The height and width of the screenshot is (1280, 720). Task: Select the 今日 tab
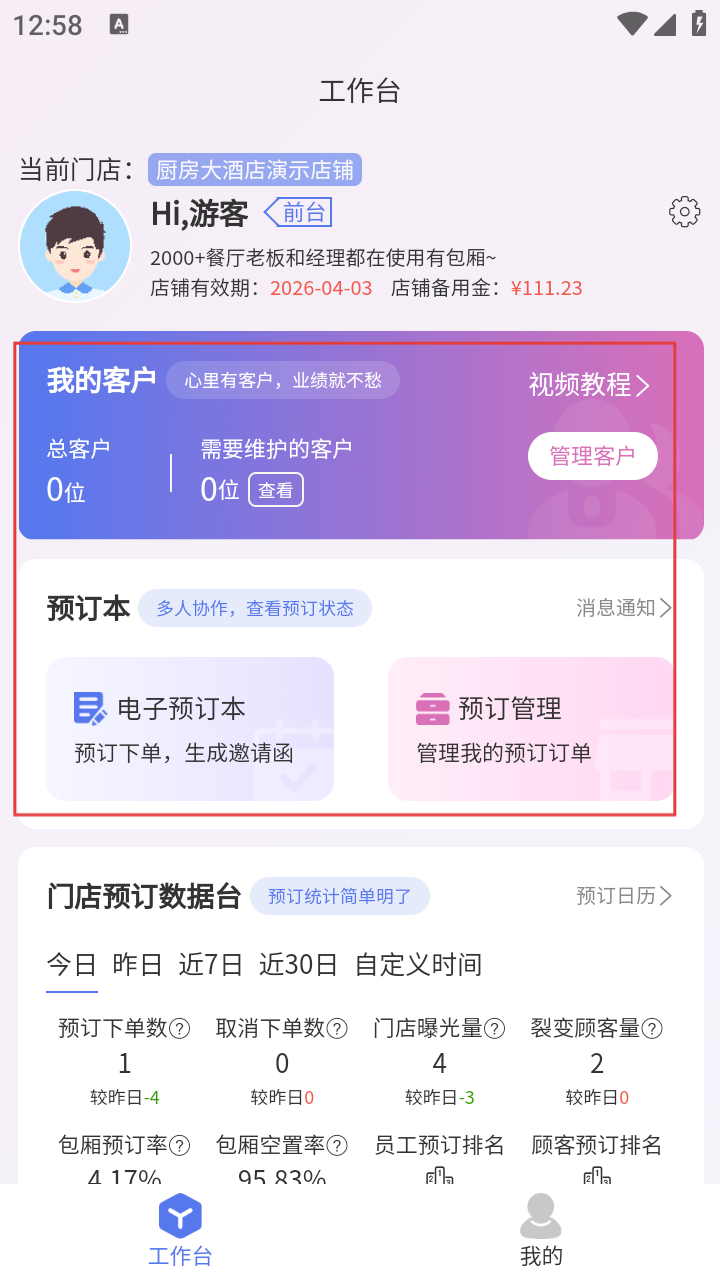[72, 965]
